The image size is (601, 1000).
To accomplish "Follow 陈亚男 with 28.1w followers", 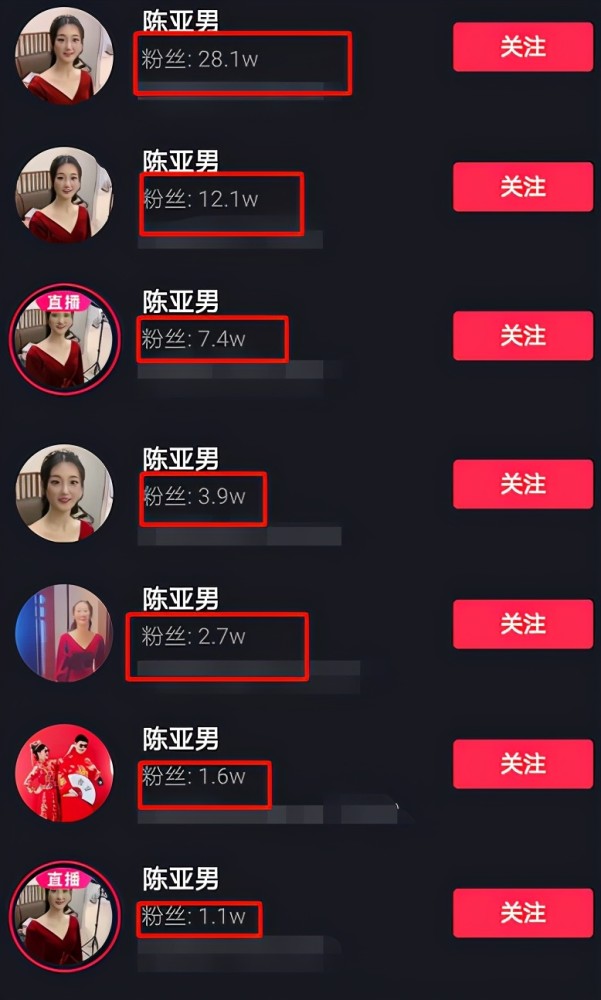I will pos(522,47).
